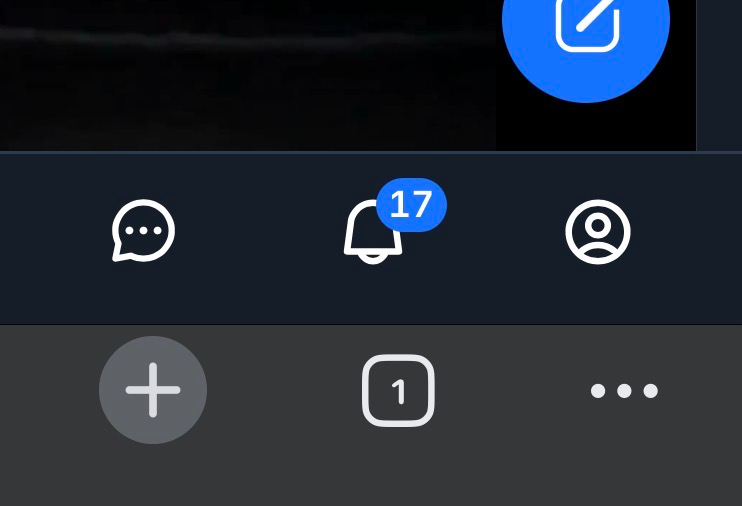Switch to the profile tab
Viewport: 742px width, 506px height.
pyautogui.click(x=598, y=232)
